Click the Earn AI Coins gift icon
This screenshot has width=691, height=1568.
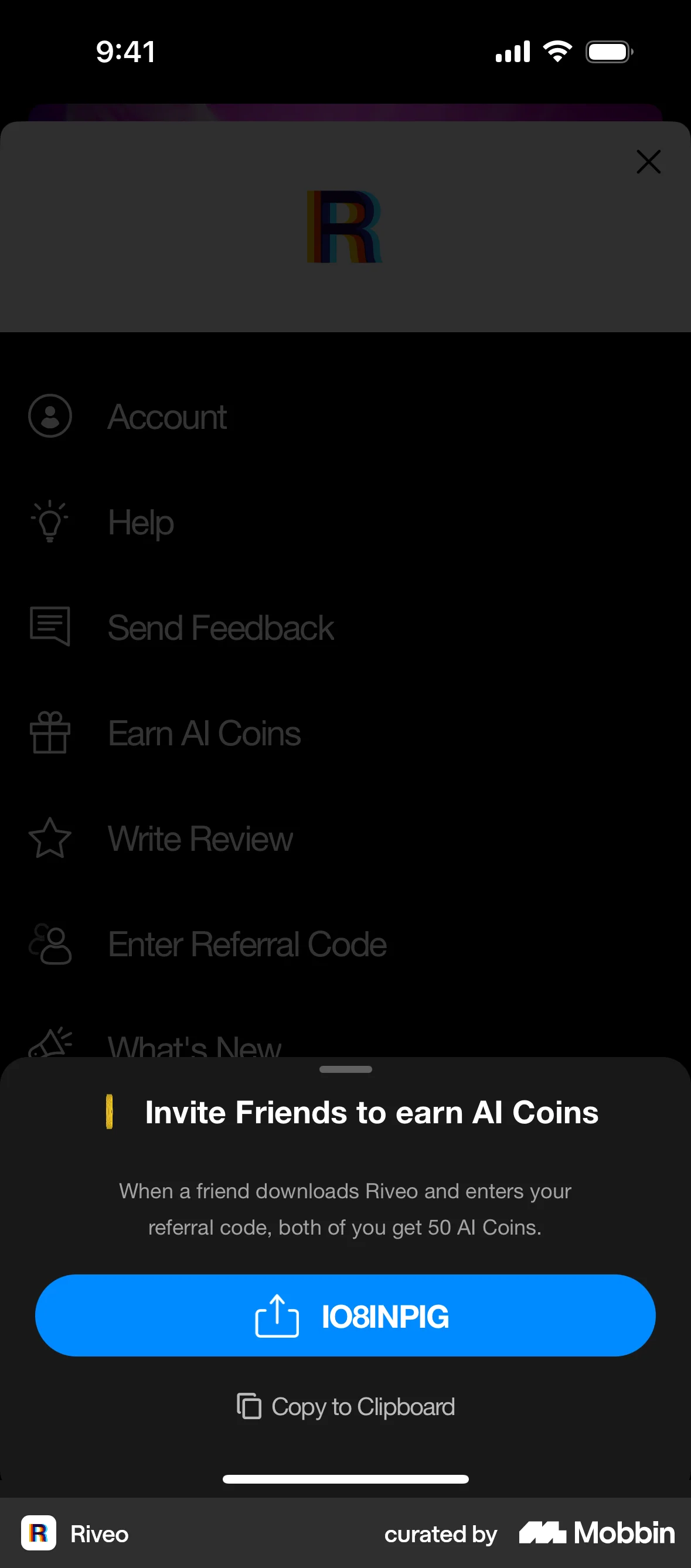[x=49, y=733]
